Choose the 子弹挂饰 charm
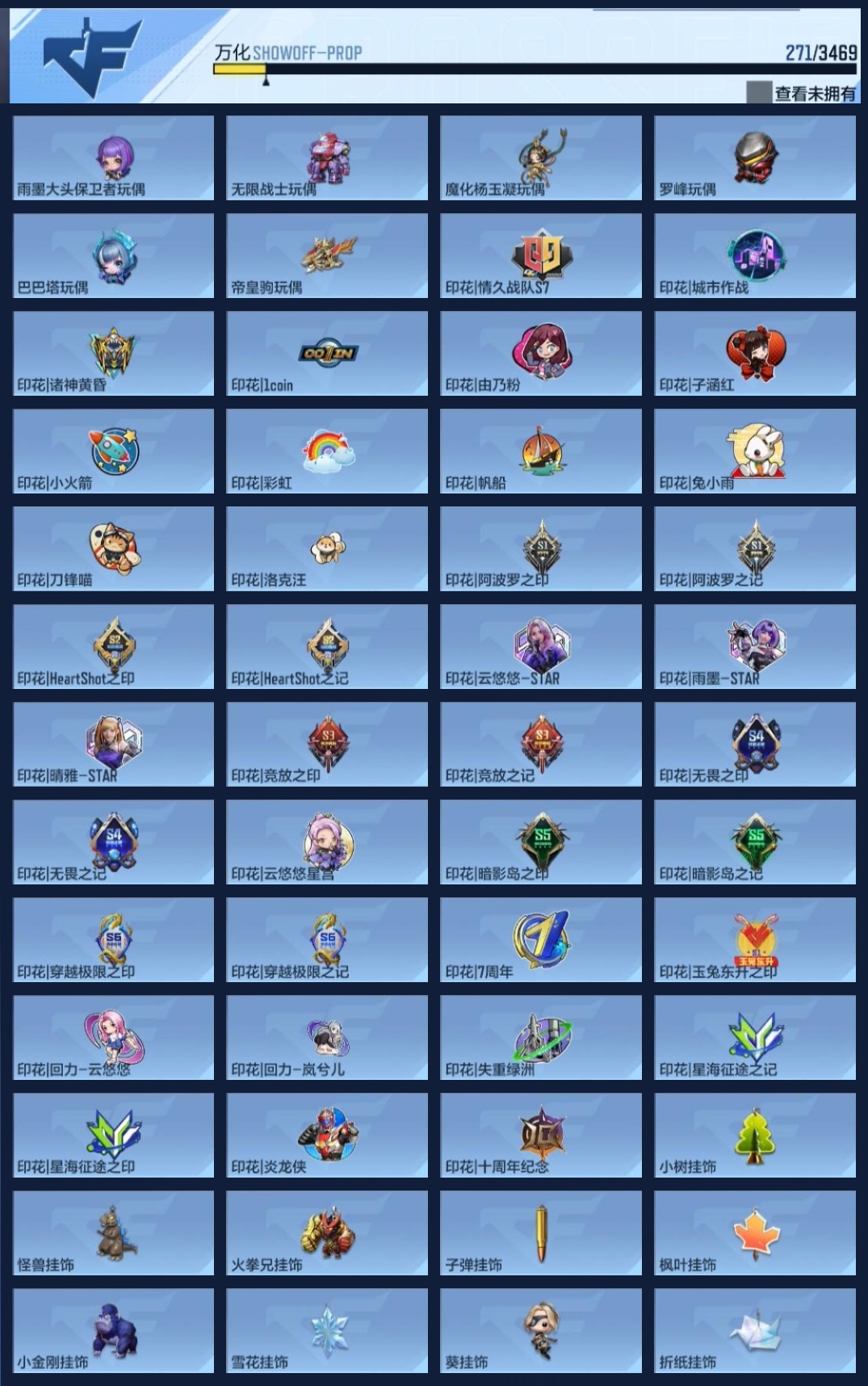This screenshot has height=1386, width=868. pyautogui.click(x=541, y=1233)
